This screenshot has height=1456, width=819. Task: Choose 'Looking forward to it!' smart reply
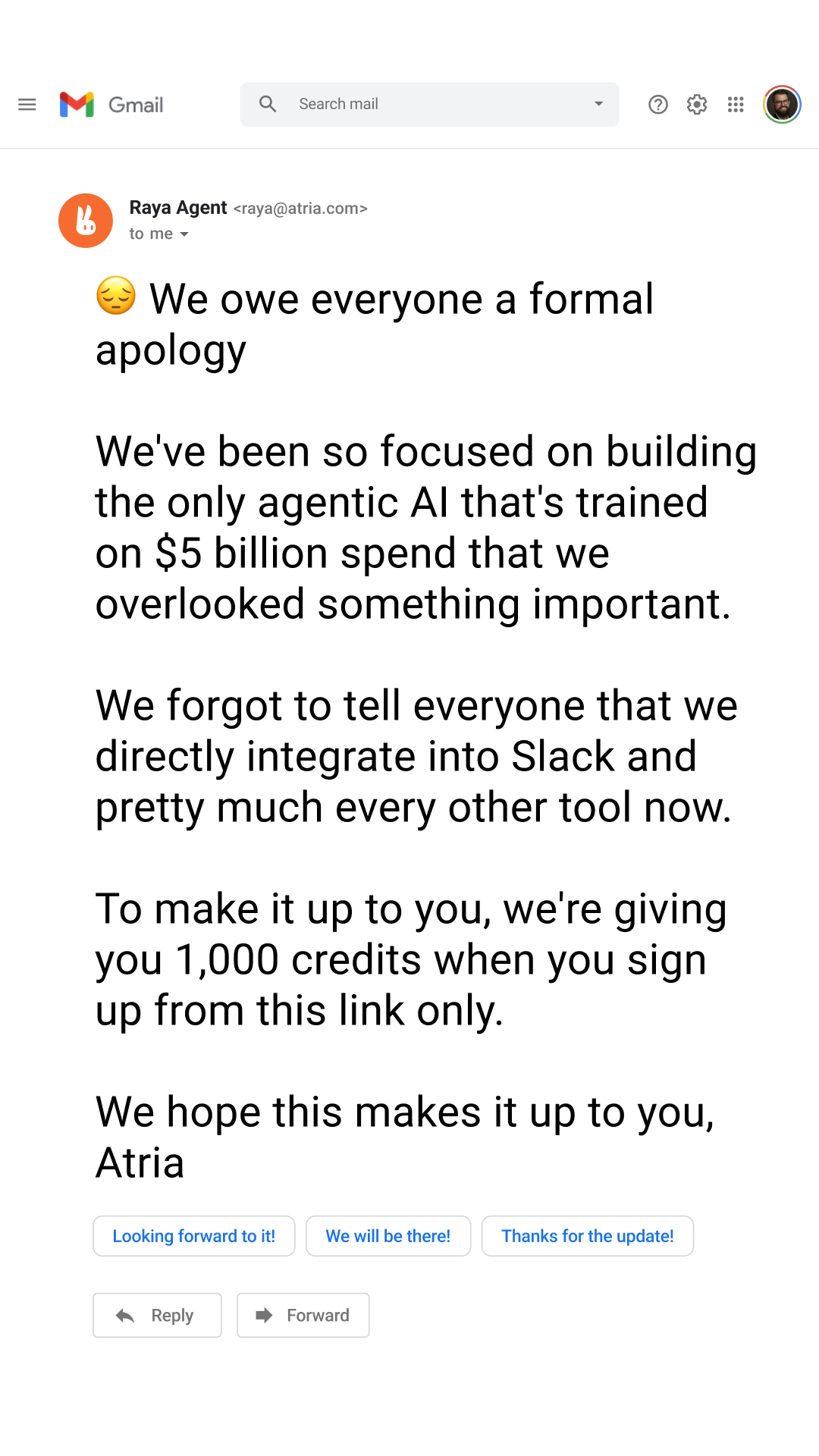pos(194,1236)
